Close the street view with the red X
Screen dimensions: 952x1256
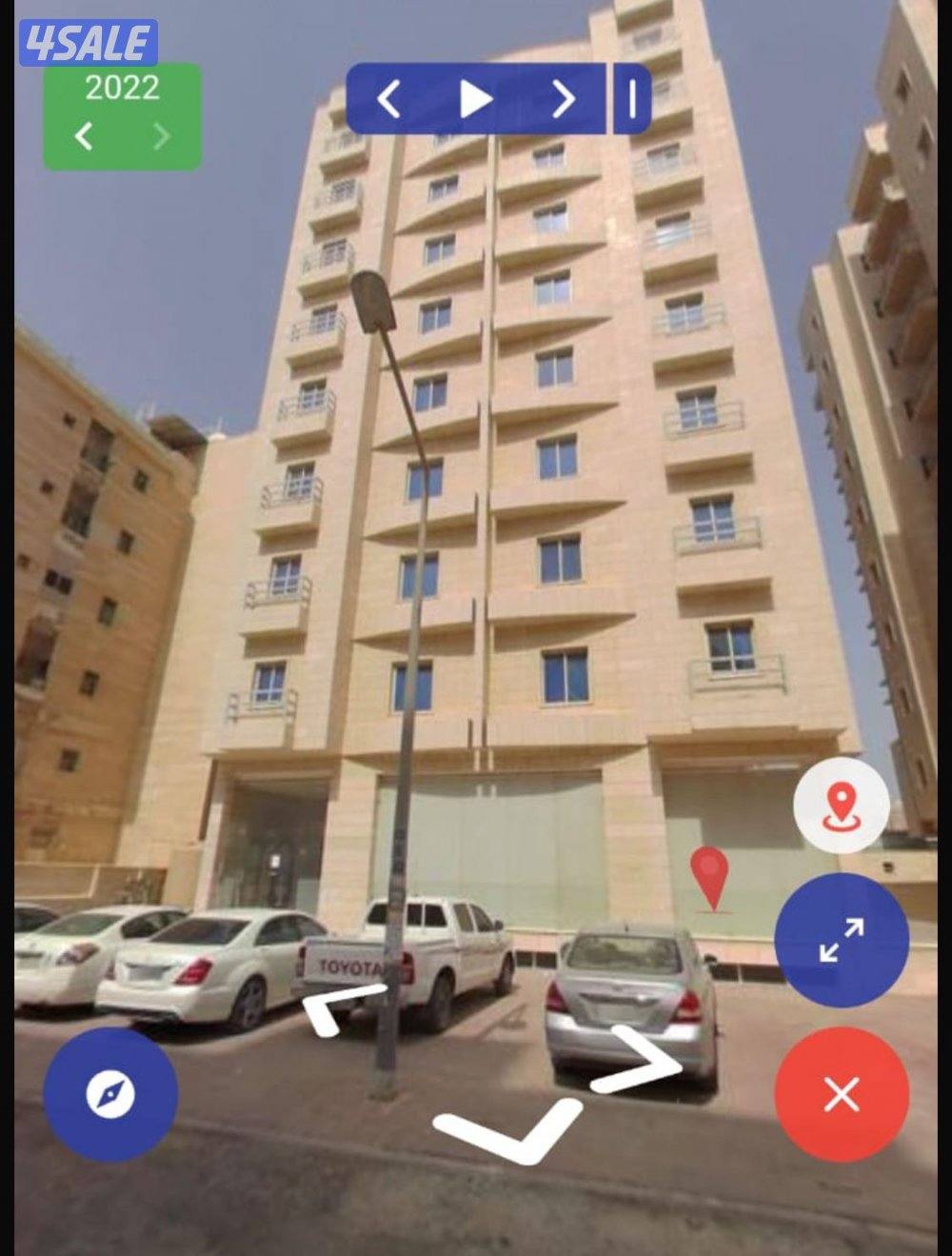841,1095
